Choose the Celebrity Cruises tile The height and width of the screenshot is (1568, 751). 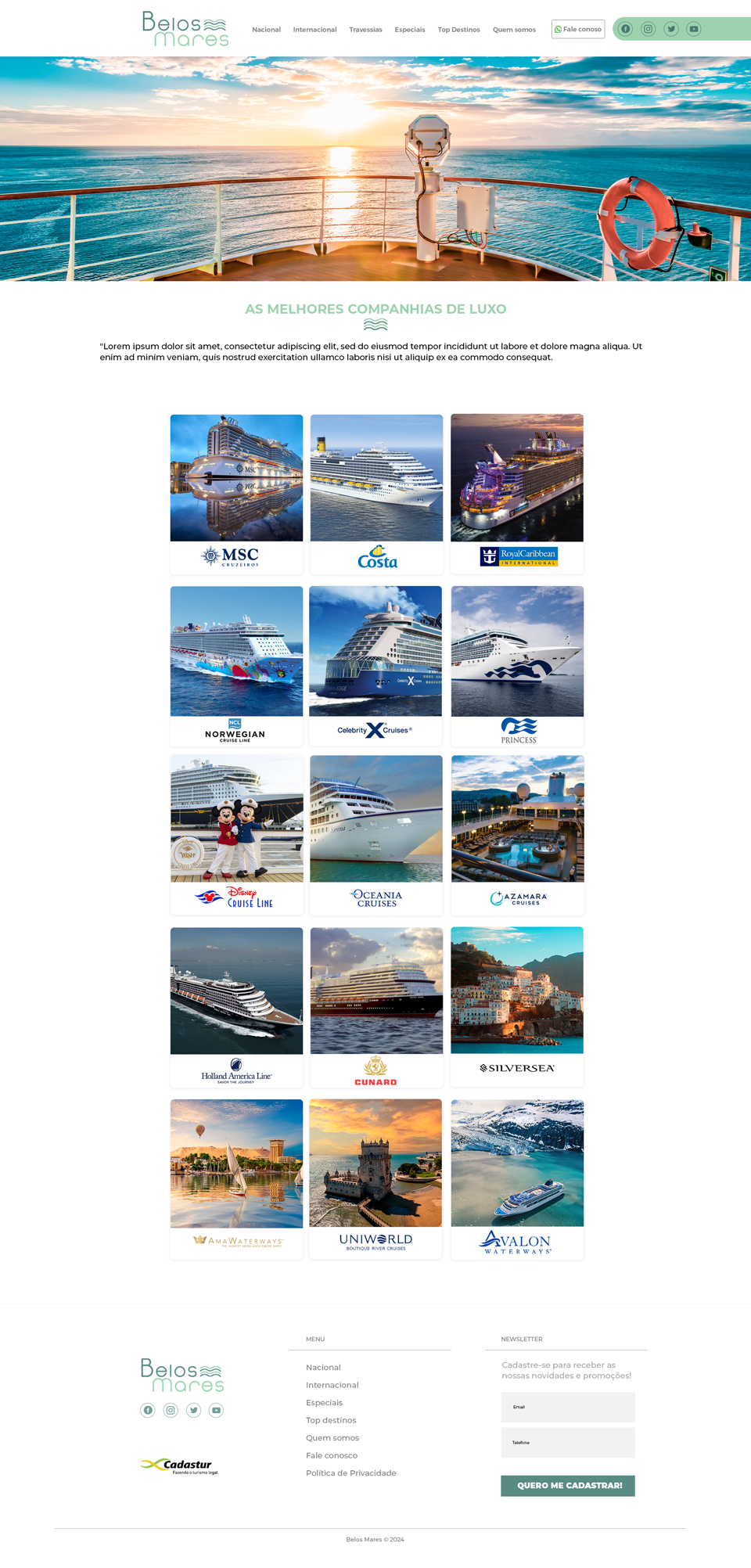click(x=375, y=665)
